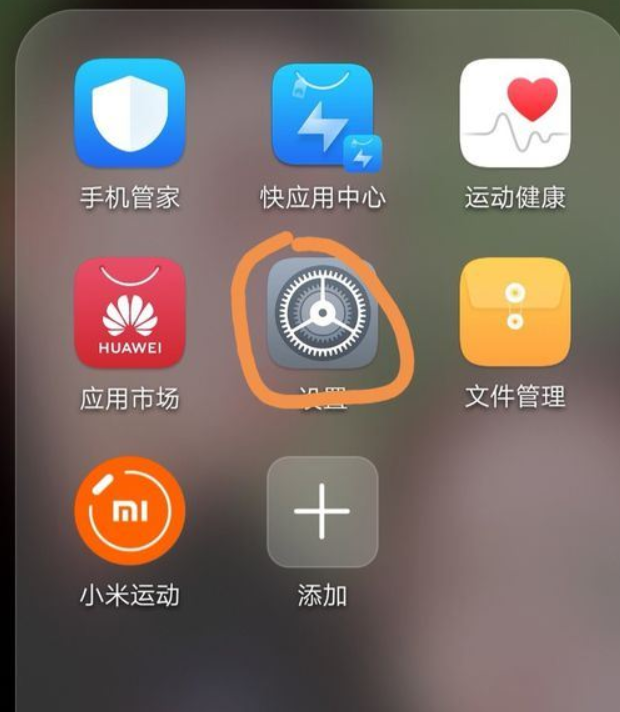
Task: Open the 手机管家 app
Action: tap(130, 113)
